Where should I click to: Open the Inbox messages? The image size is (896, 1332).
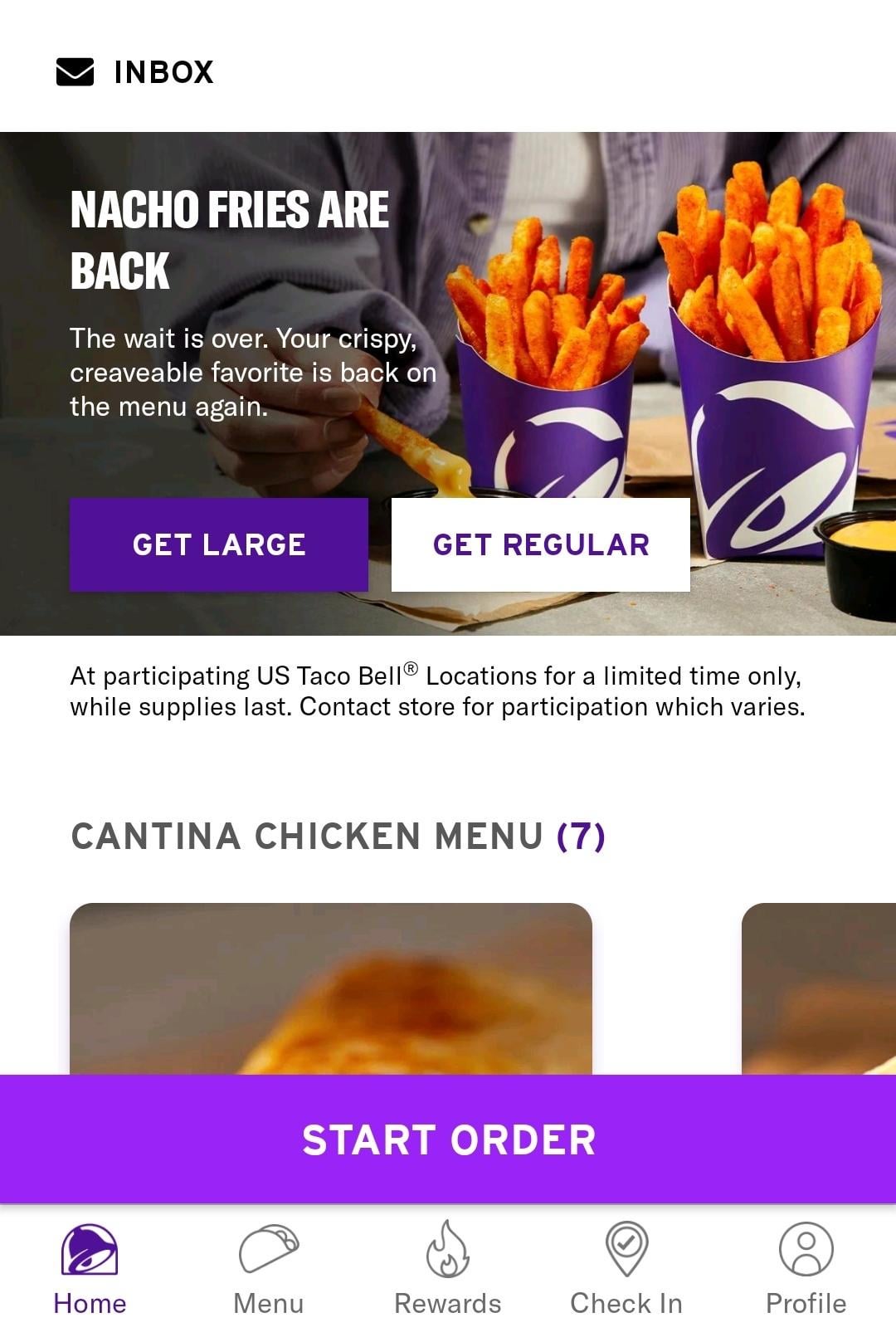(x=135, y=72)
